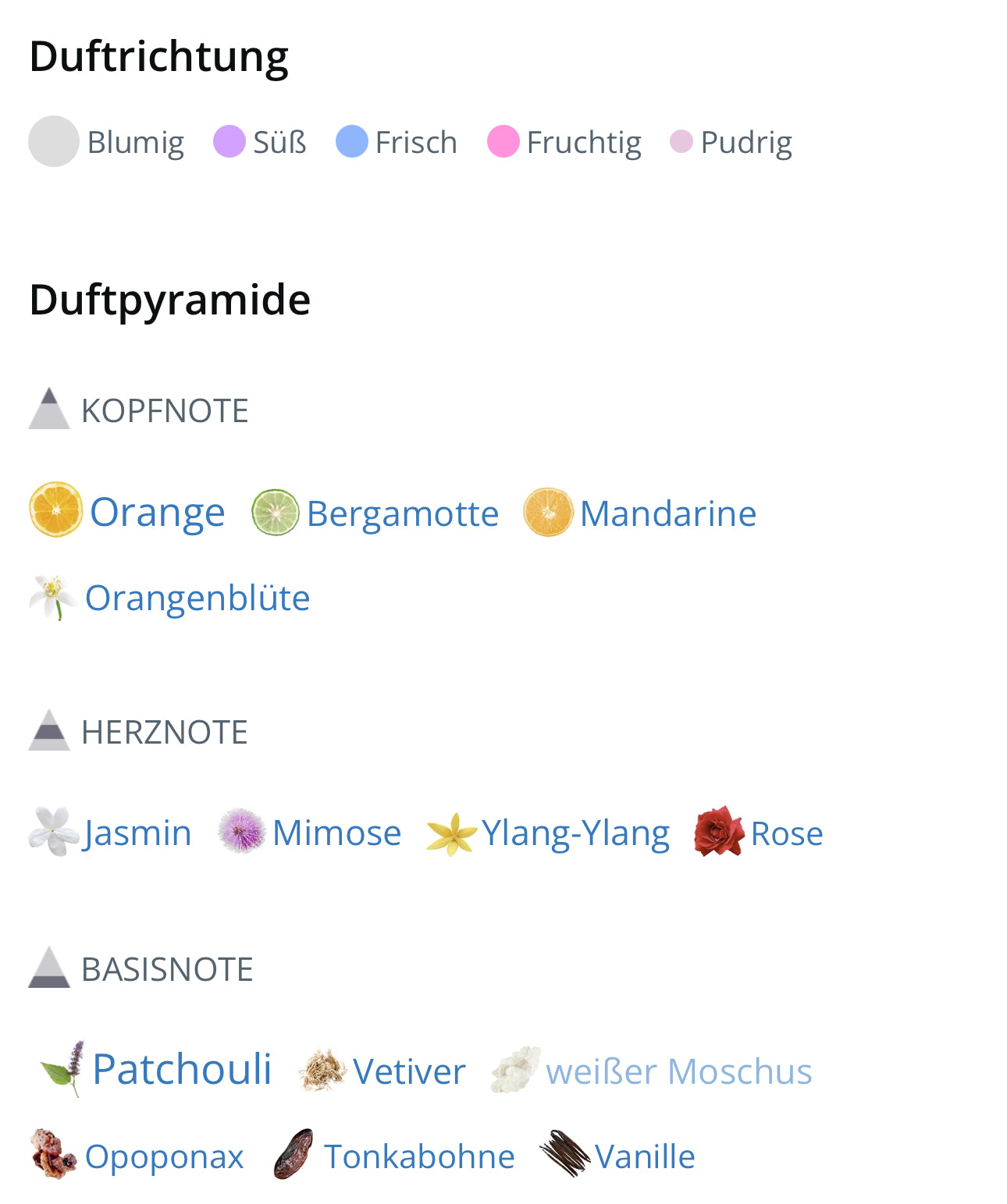
Task: Open the Orange note link
Action: point(156,513)
